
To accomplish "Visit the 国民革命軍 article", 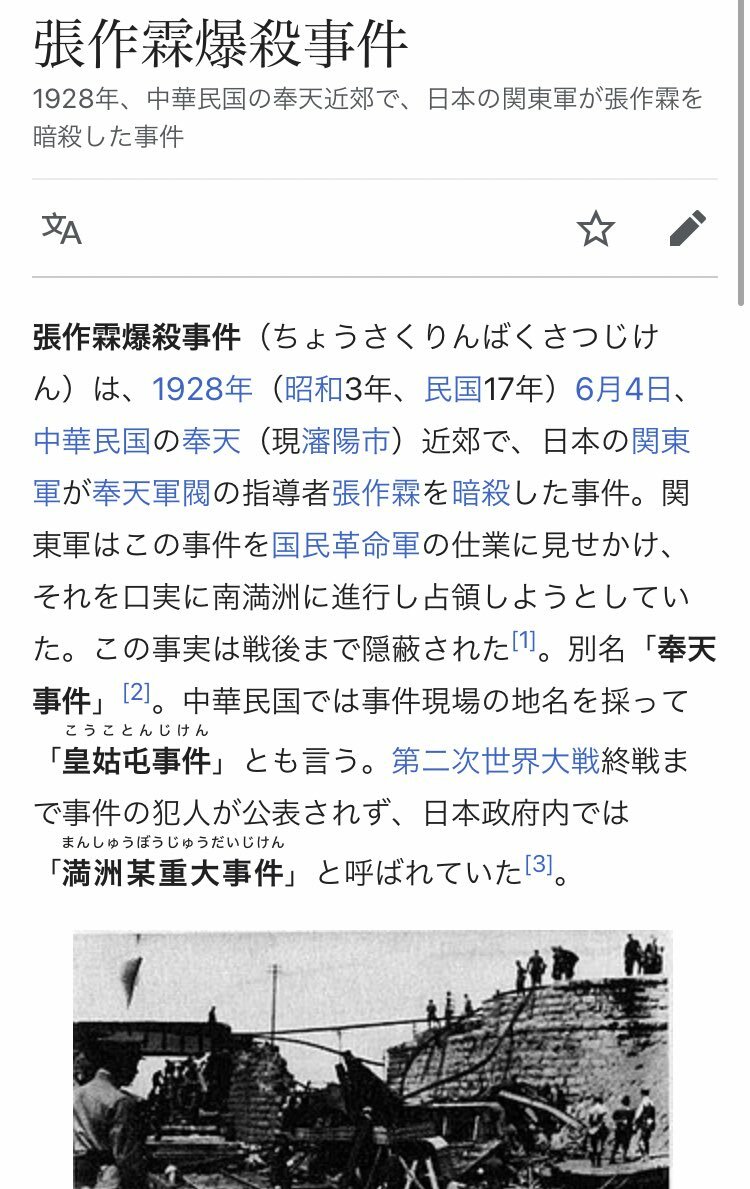I will [346, 545].
